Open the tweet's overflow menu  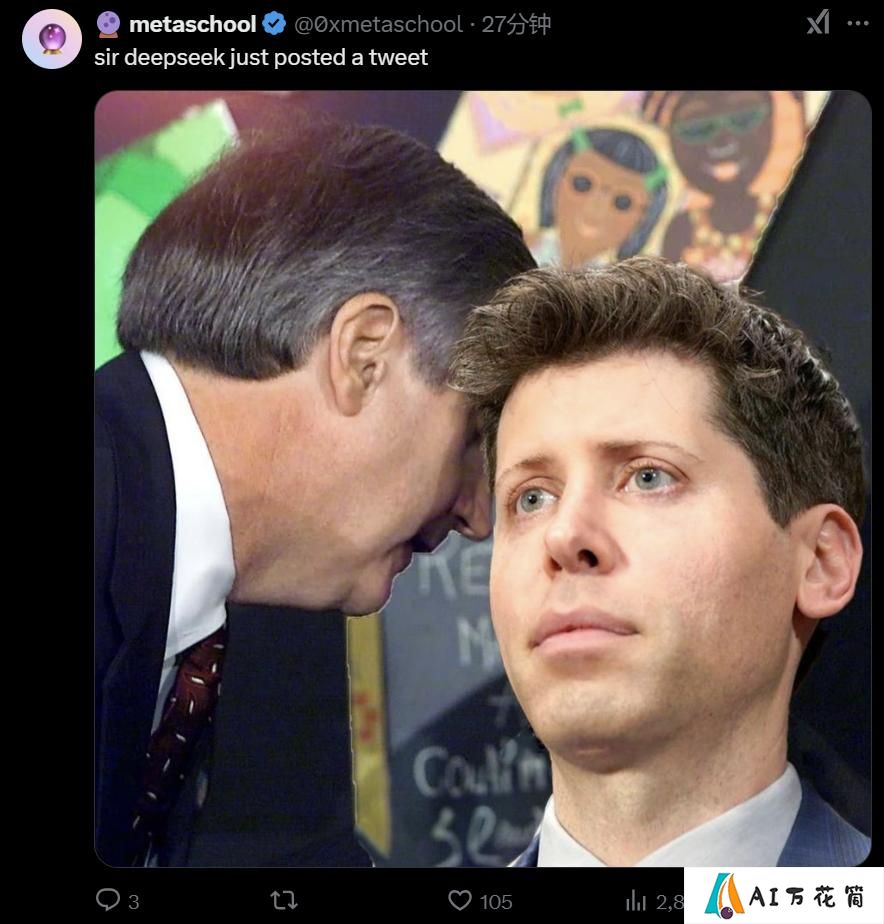pyautogui.click(x=857, y=22)
